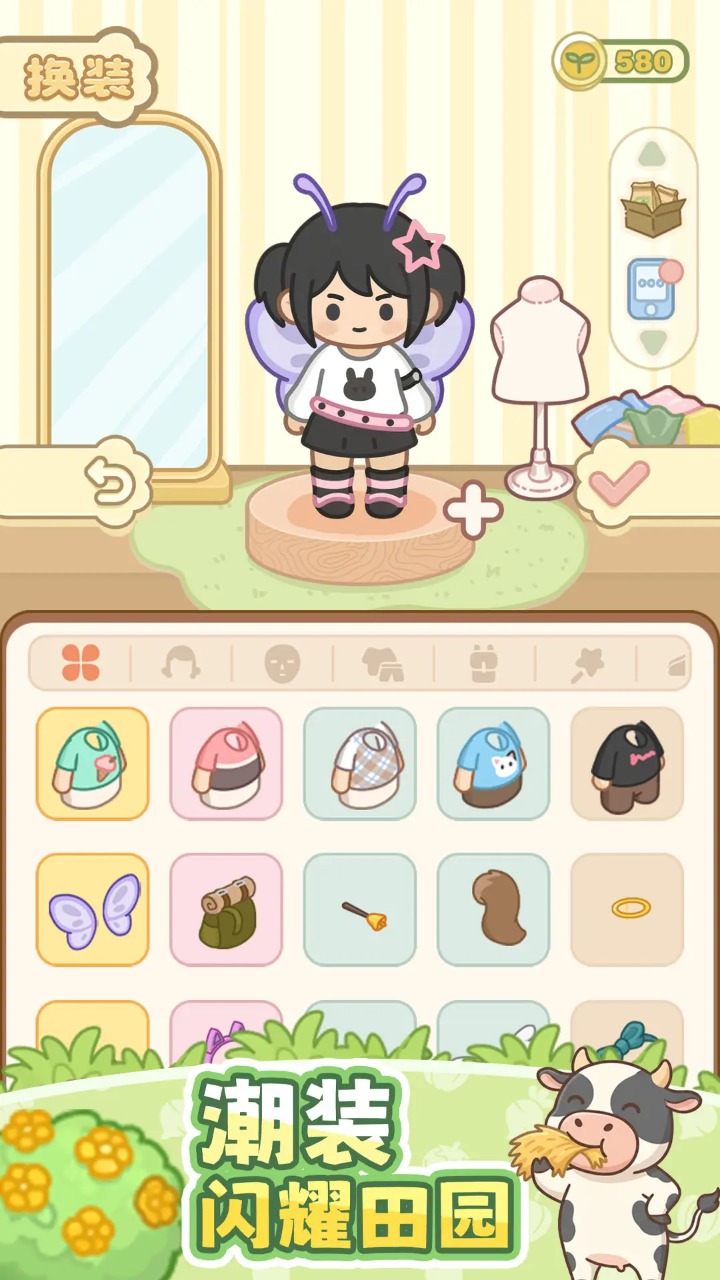
Task: Select the all-items clover tab
Action: click(x=80, y=663)
